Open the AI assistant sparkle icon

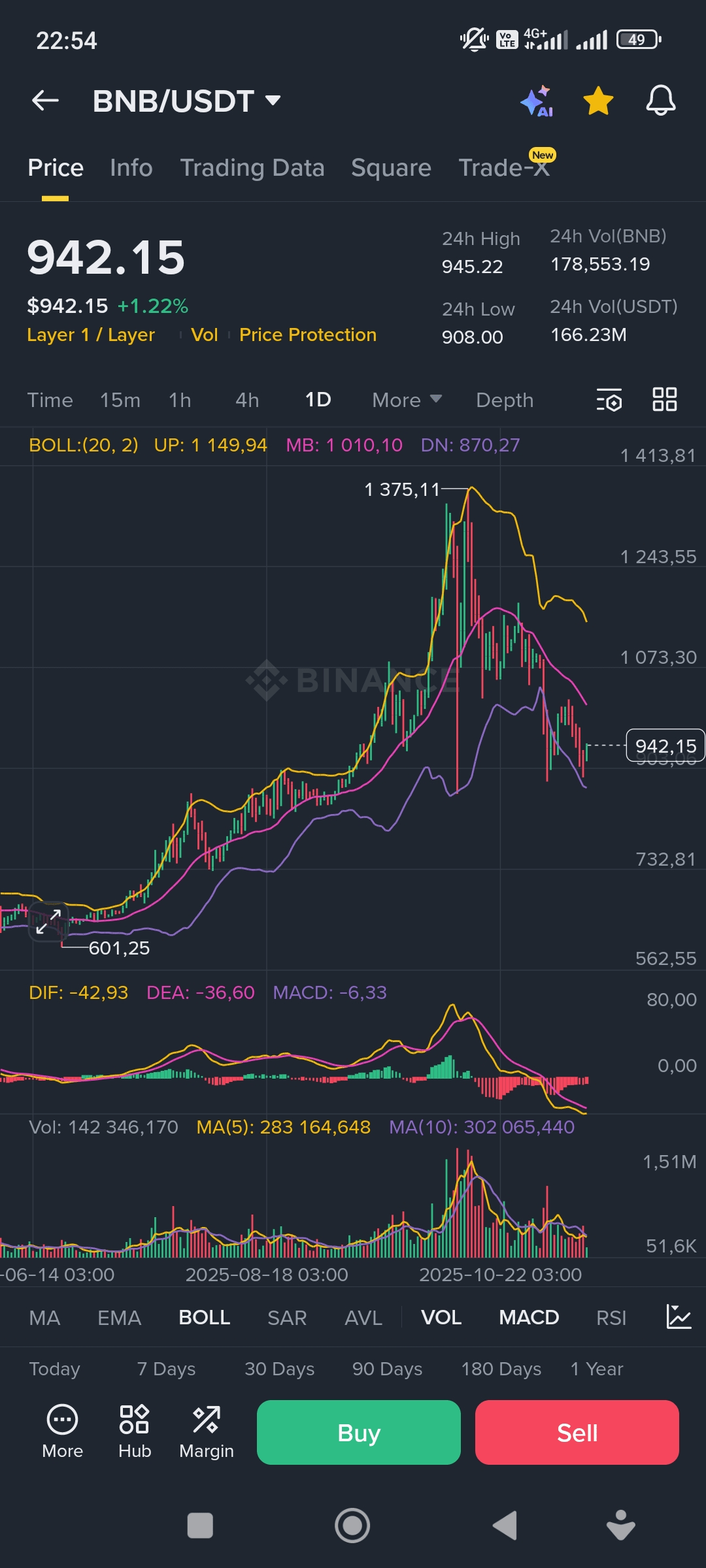537,101
